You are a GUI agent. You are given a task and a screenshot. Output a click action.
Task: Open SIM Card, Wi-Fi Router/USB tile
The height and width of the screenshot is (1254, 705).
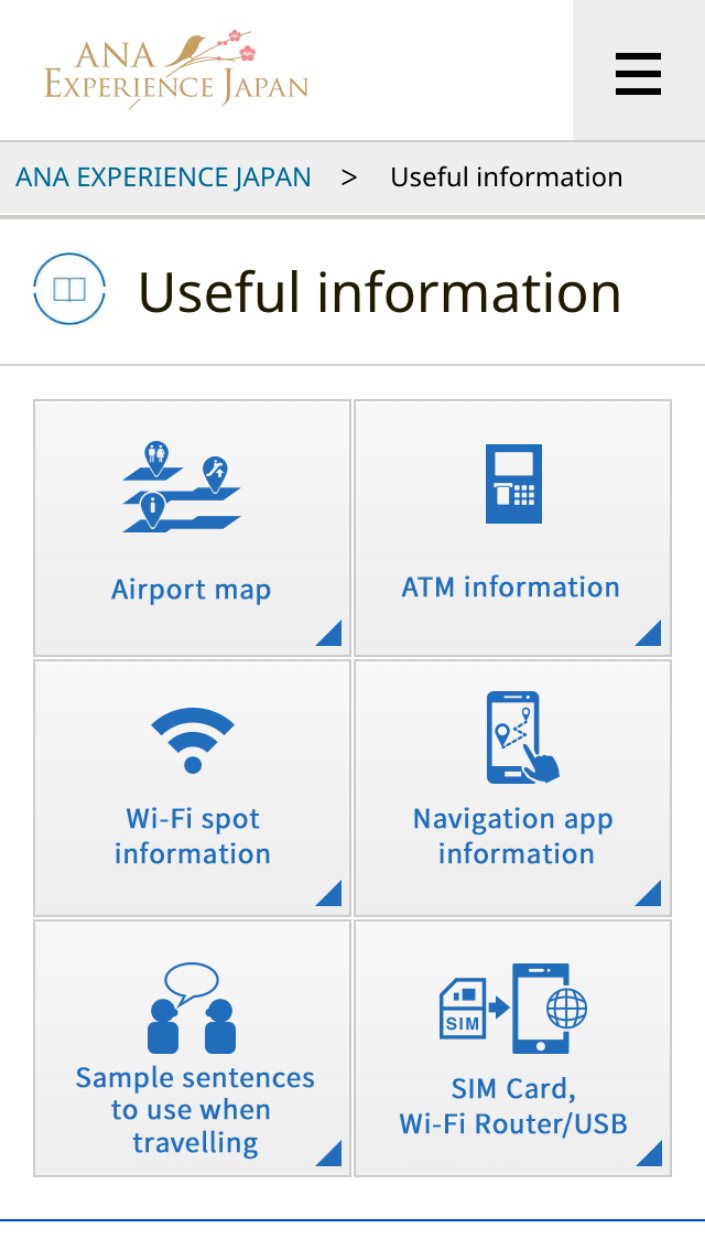[512, 1048]
